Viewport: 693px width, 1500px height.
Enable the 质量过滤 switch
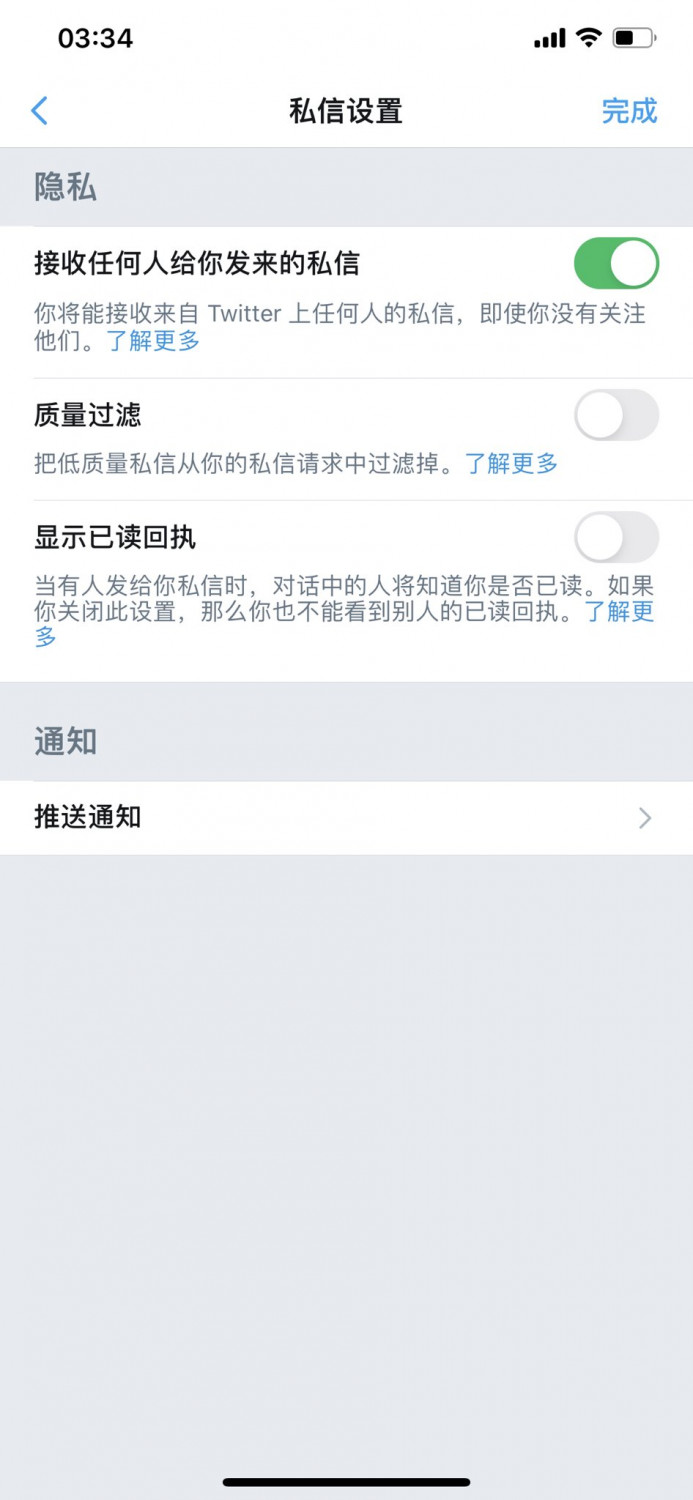616,415
